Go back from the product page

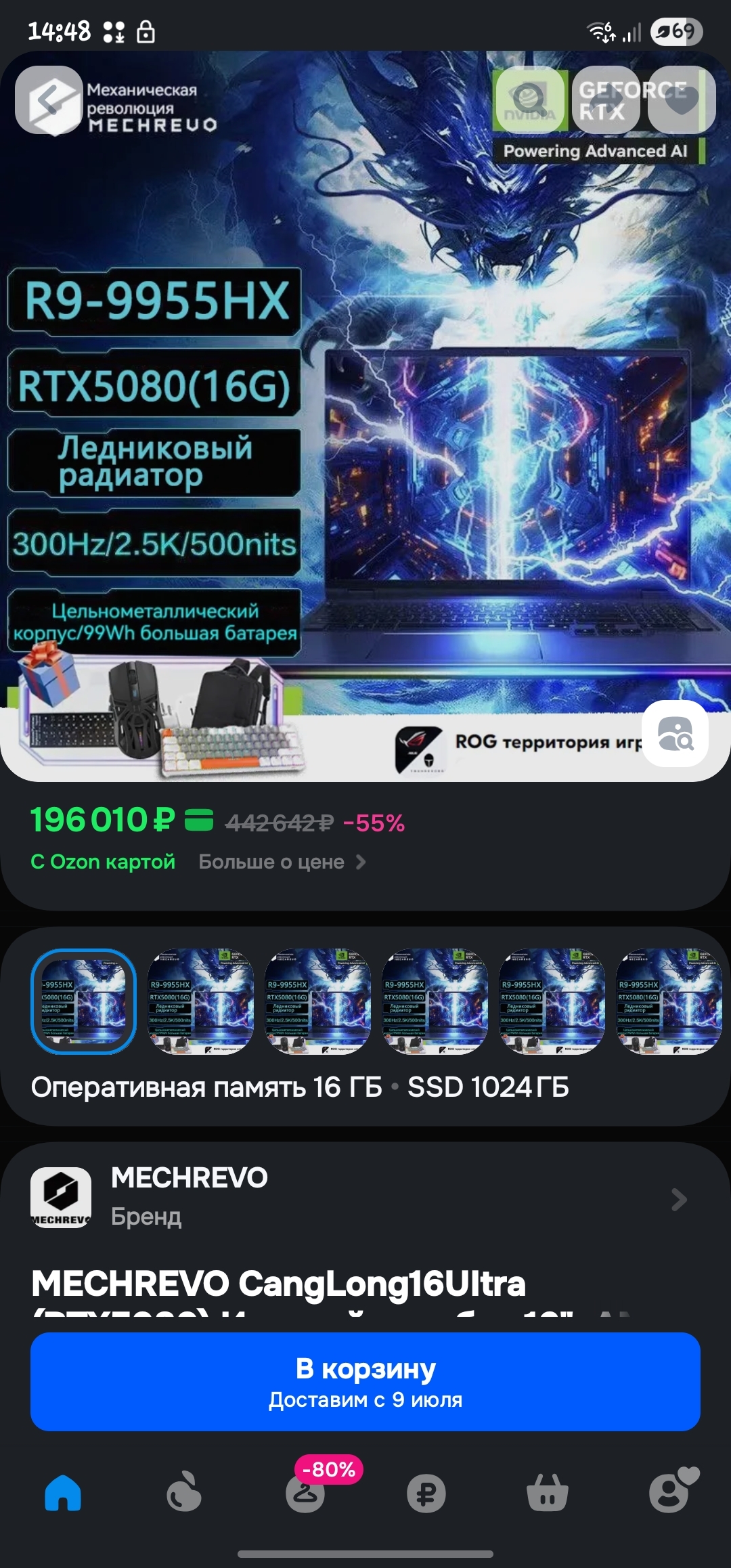point(49,100)
